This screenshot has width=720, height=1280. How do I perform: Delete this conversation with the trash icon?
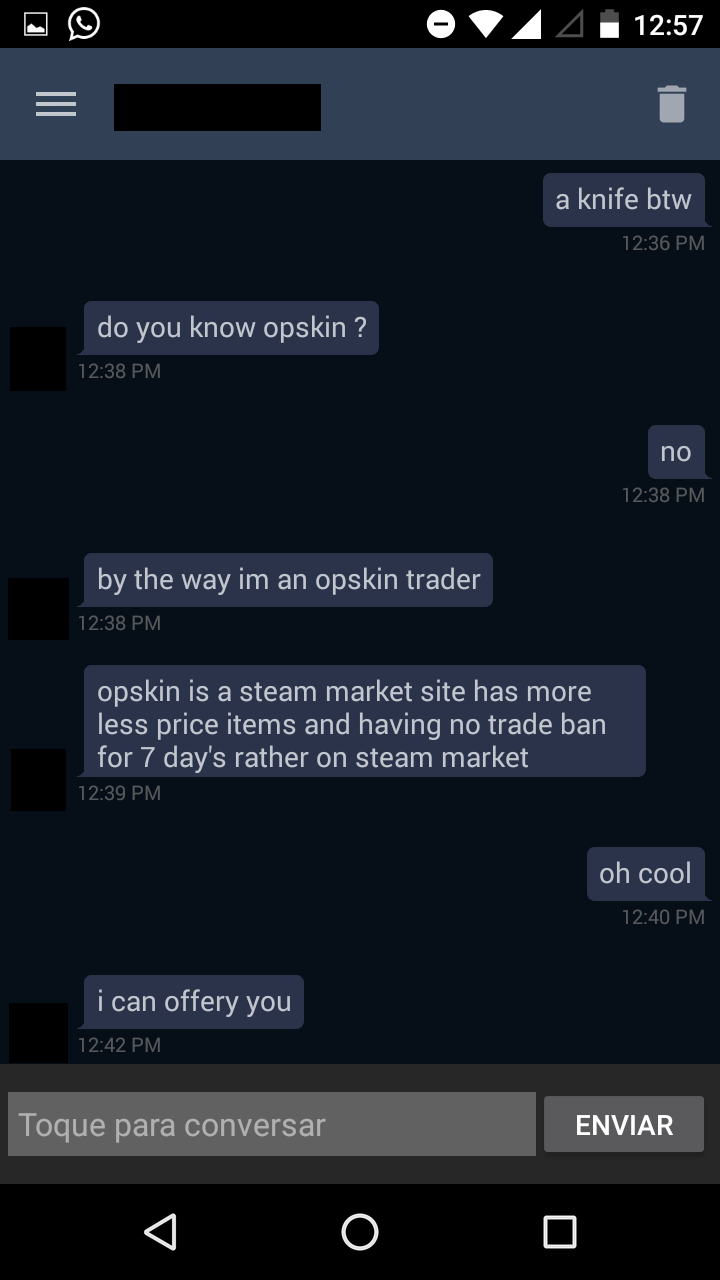(x=671, y=104)
